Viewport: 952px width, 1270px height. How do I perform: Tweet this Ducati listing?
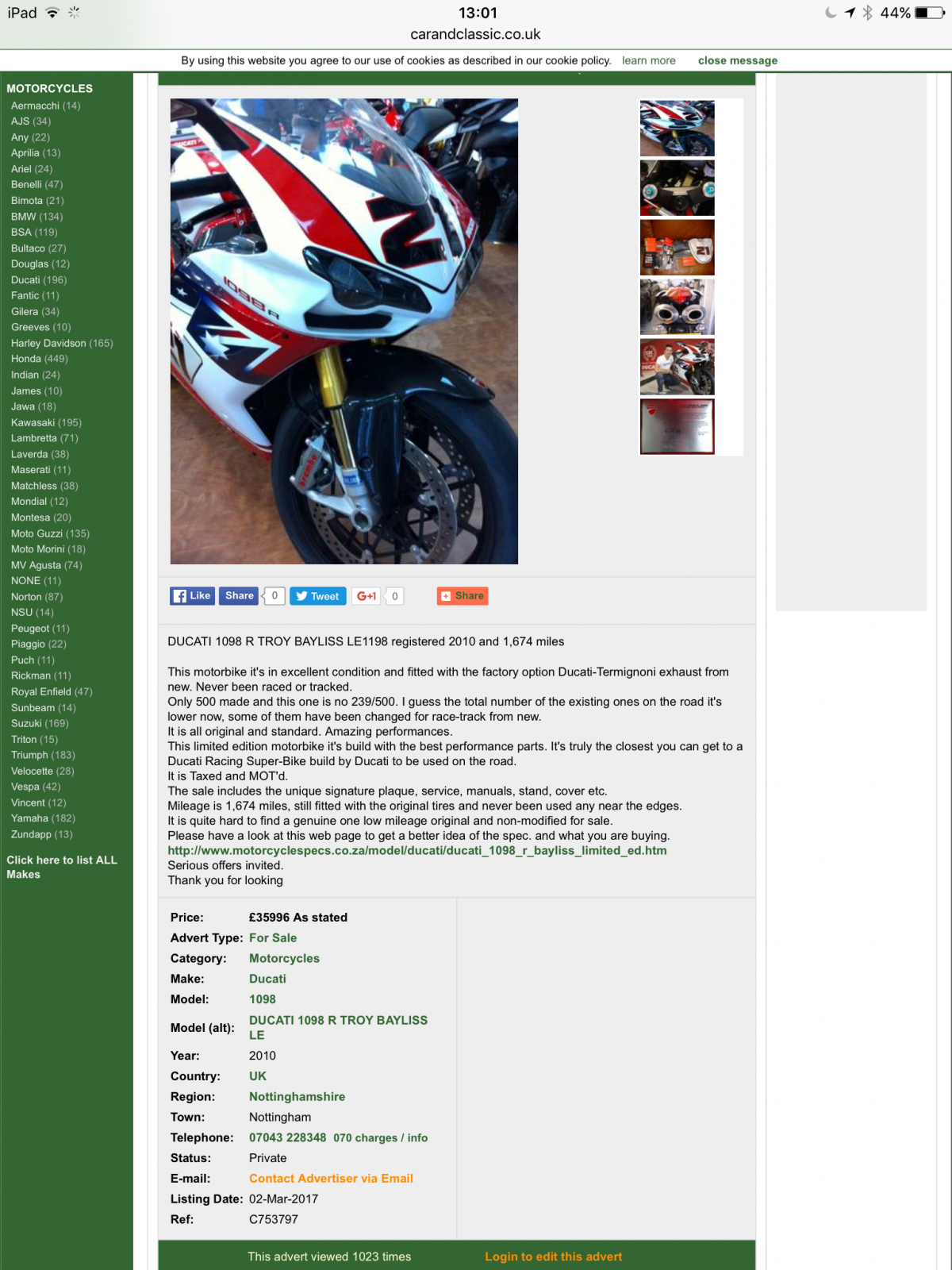pos(317,596)
